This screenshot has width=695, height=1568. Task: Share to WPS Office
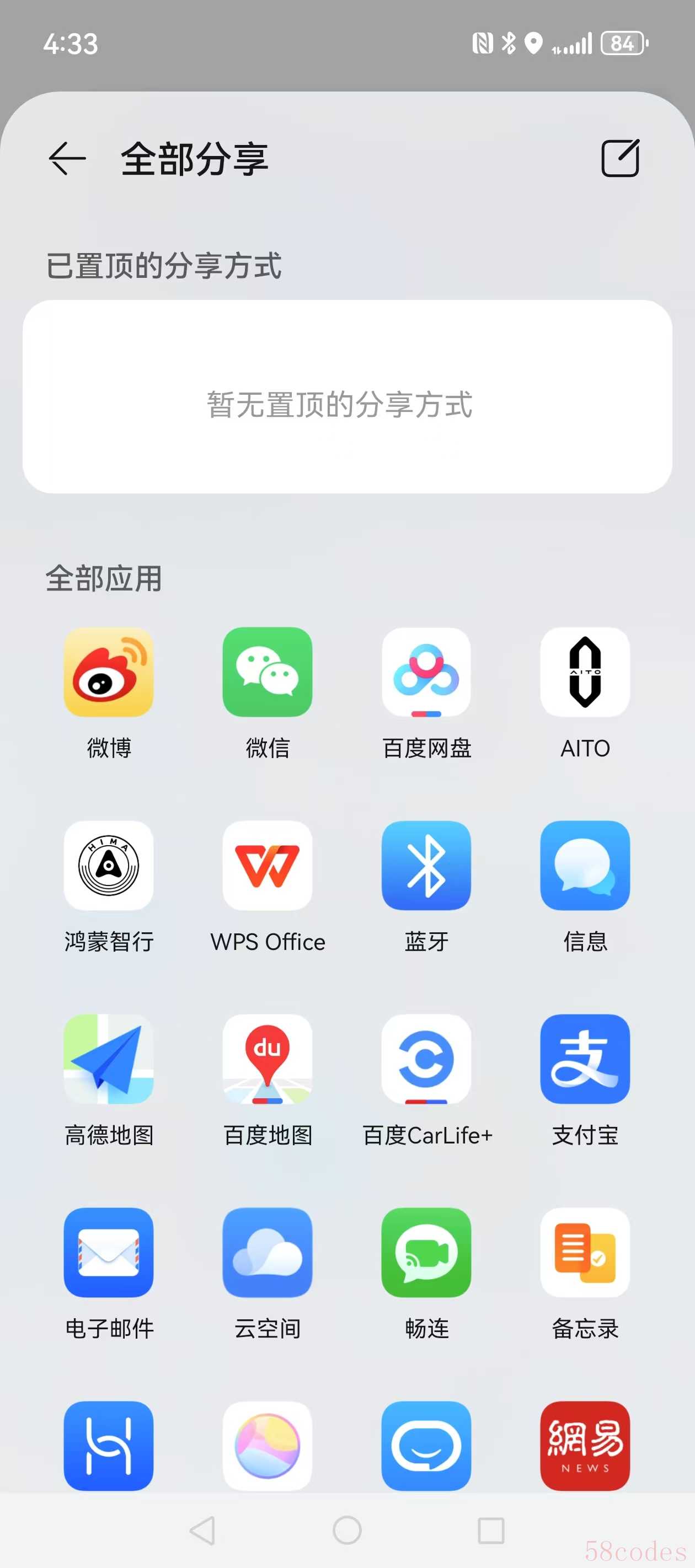[268, 866]
